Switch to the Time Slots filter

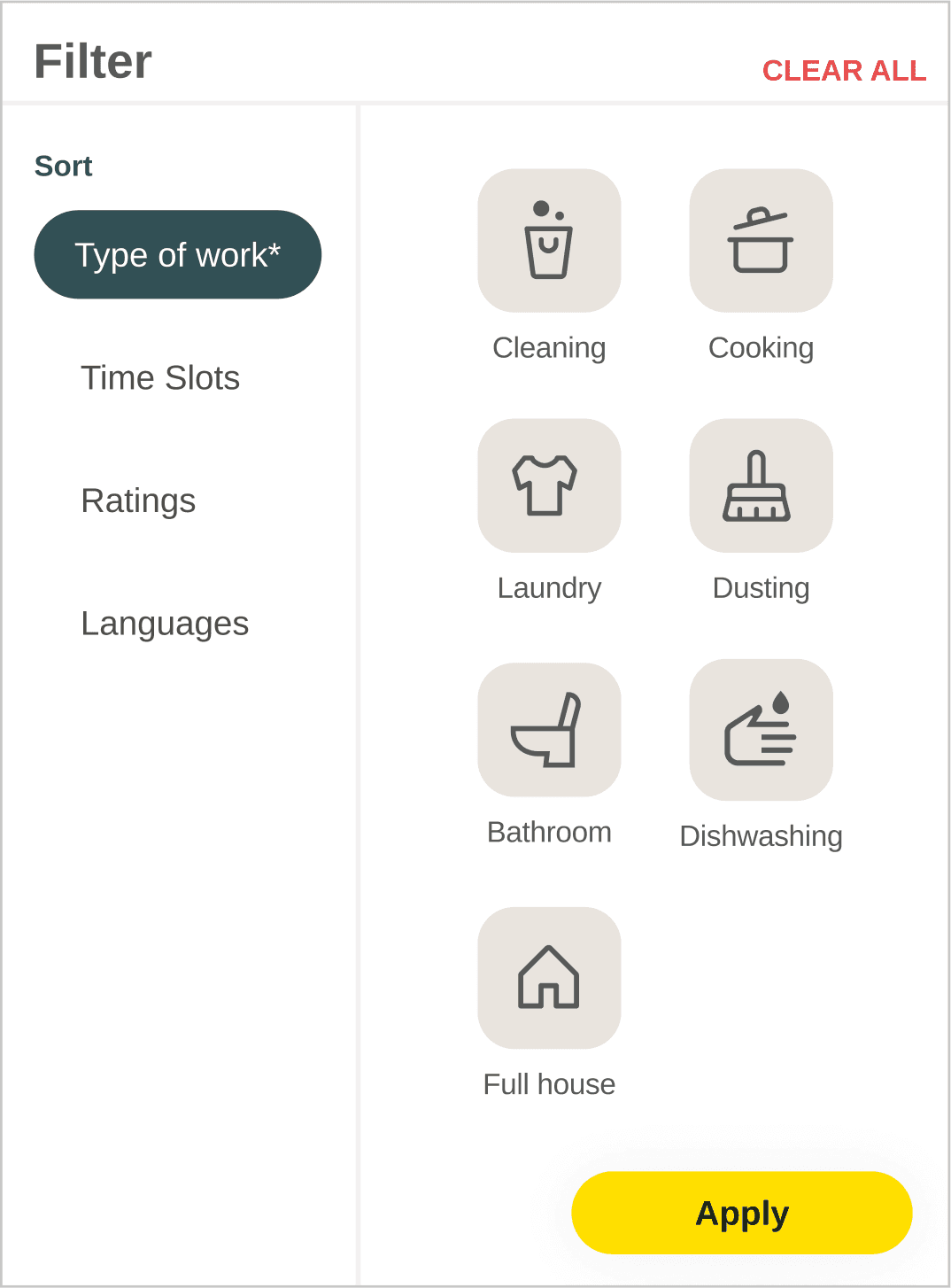click(160, 378)
